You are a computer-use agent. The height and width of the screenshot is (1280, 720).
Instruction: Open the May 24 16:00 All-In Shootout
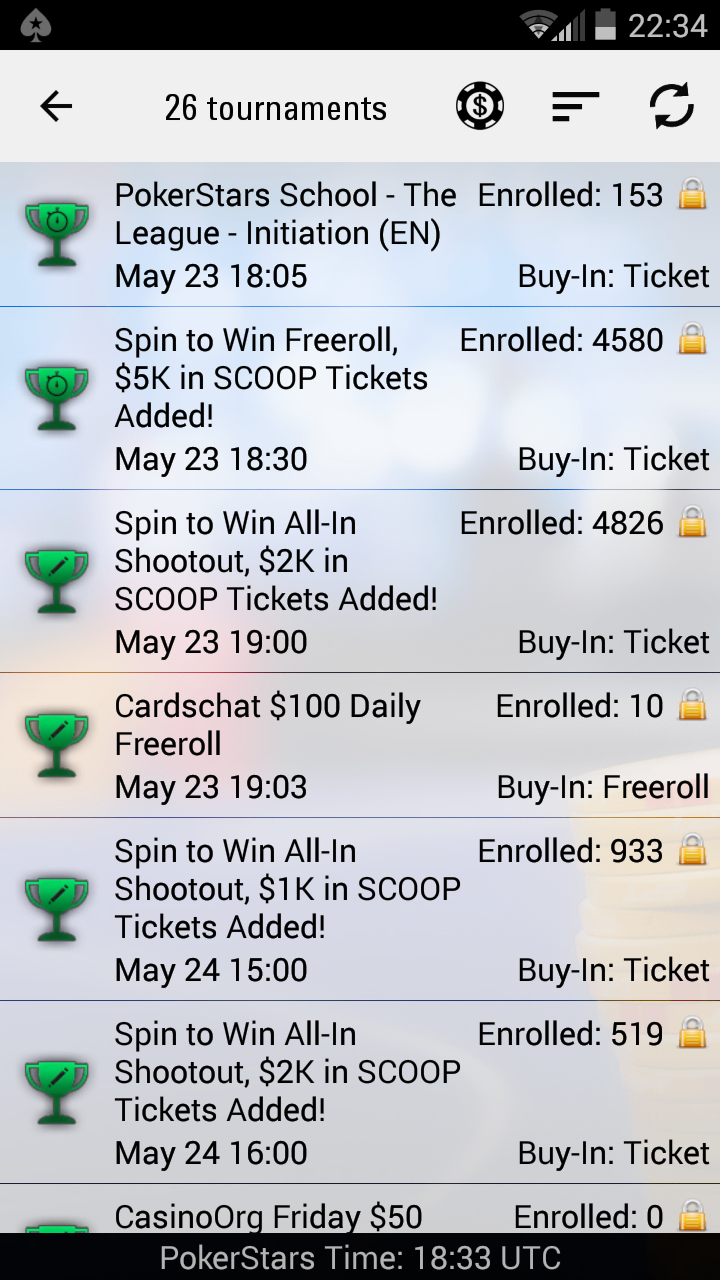coord(360,1092)
